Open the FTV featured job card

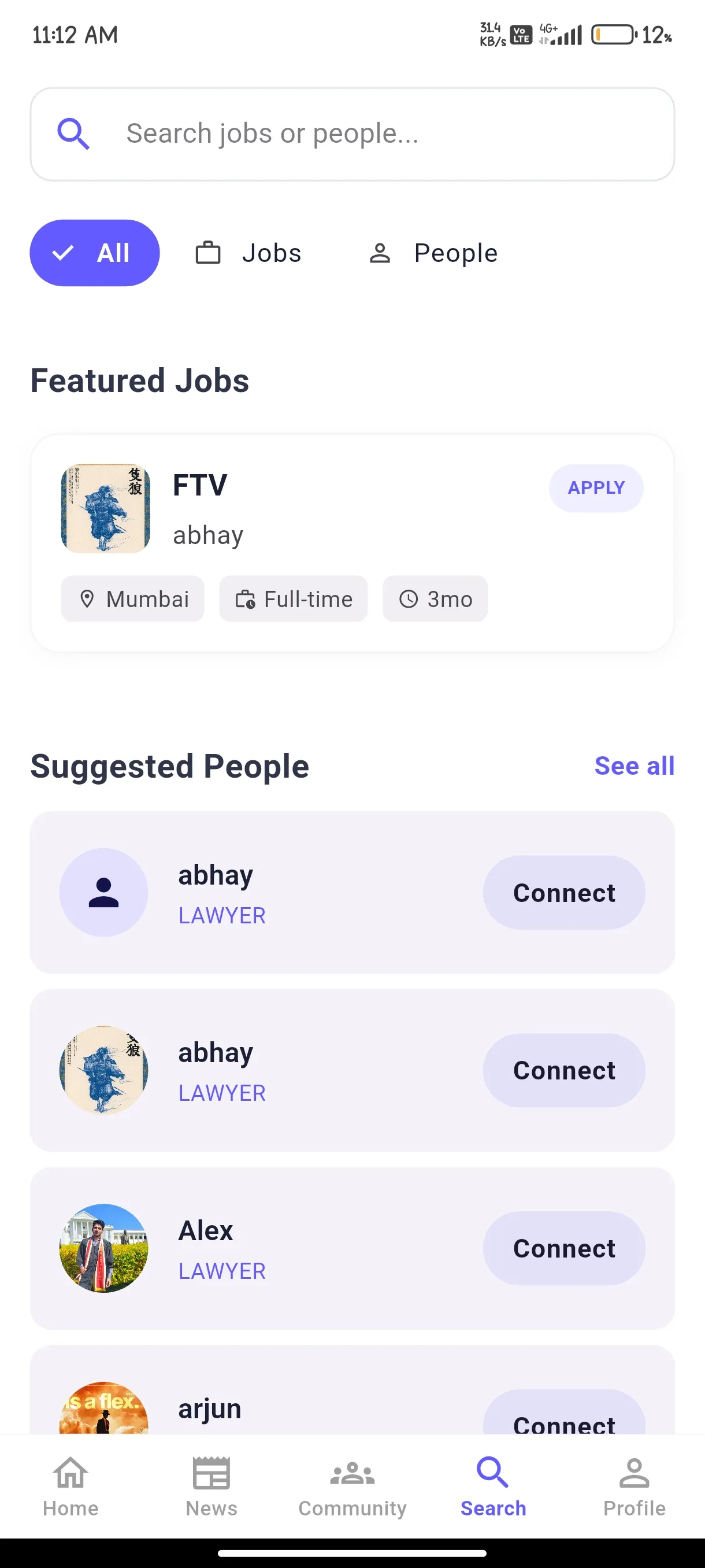pyautogui.click(x=353, y=542)
